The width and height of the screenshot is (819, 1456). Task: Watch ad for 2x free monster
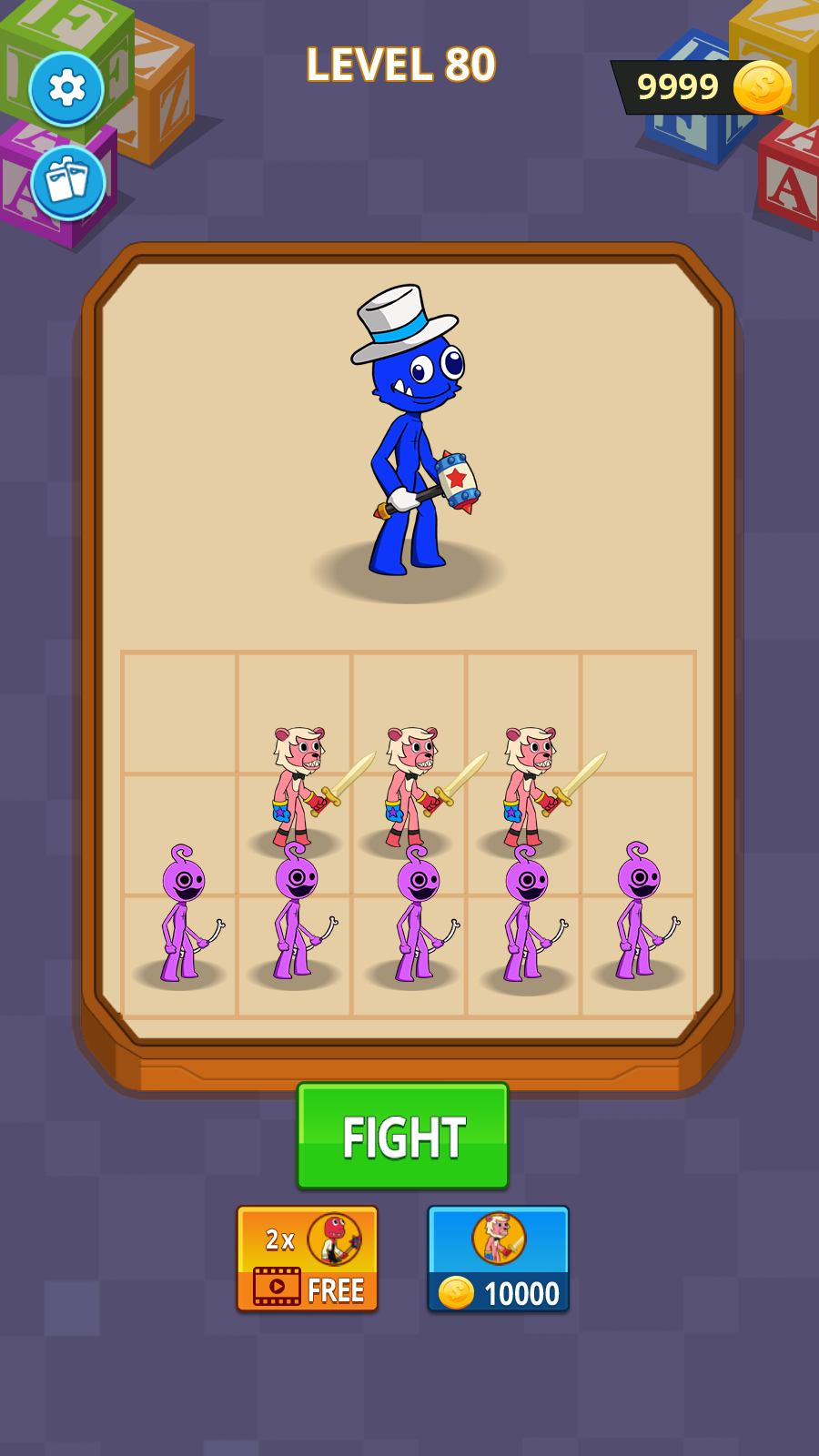(x=308, y=1259)
